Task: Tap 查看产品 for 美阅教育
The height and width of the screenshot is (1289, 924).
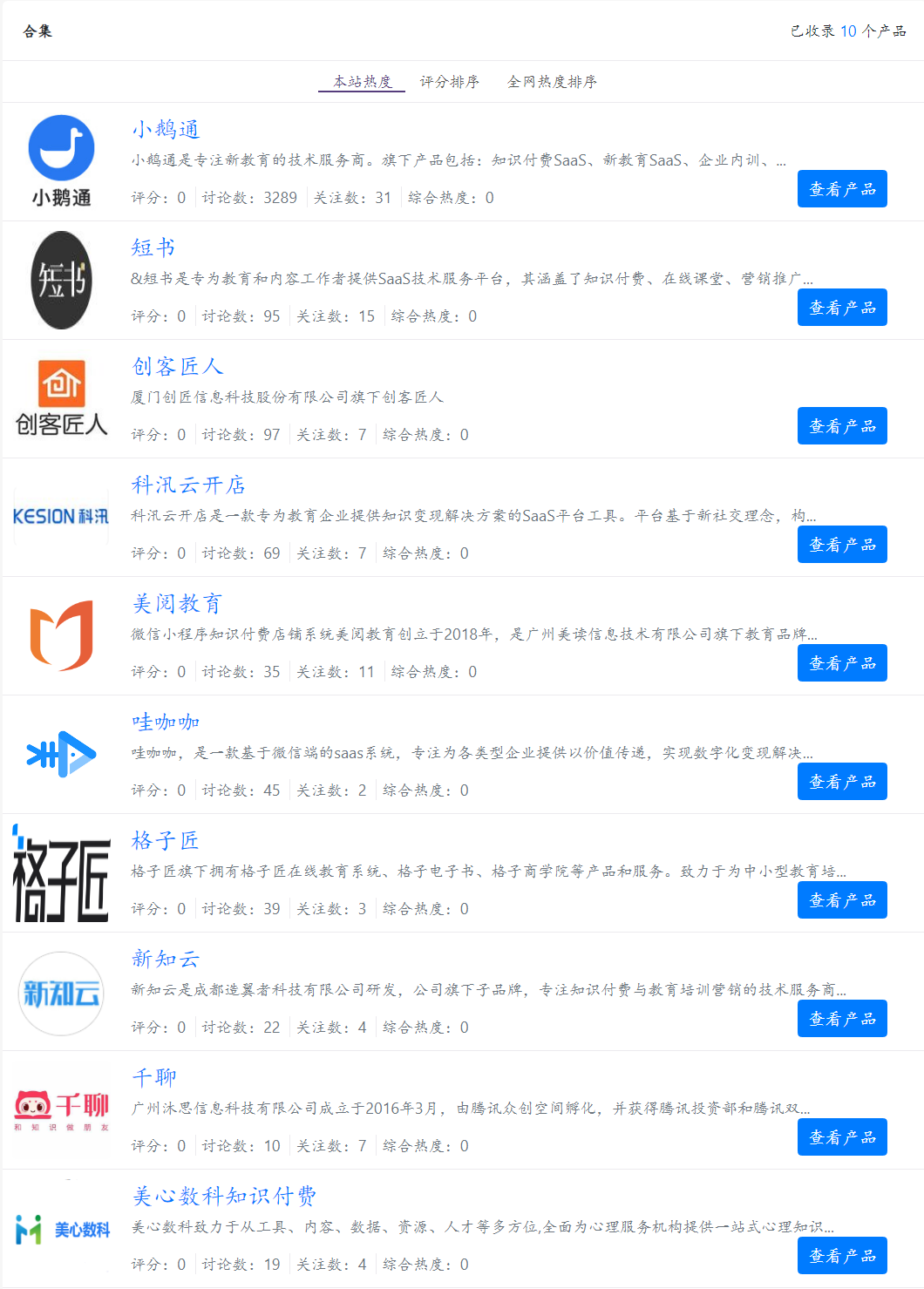Action: pos(841,663)
